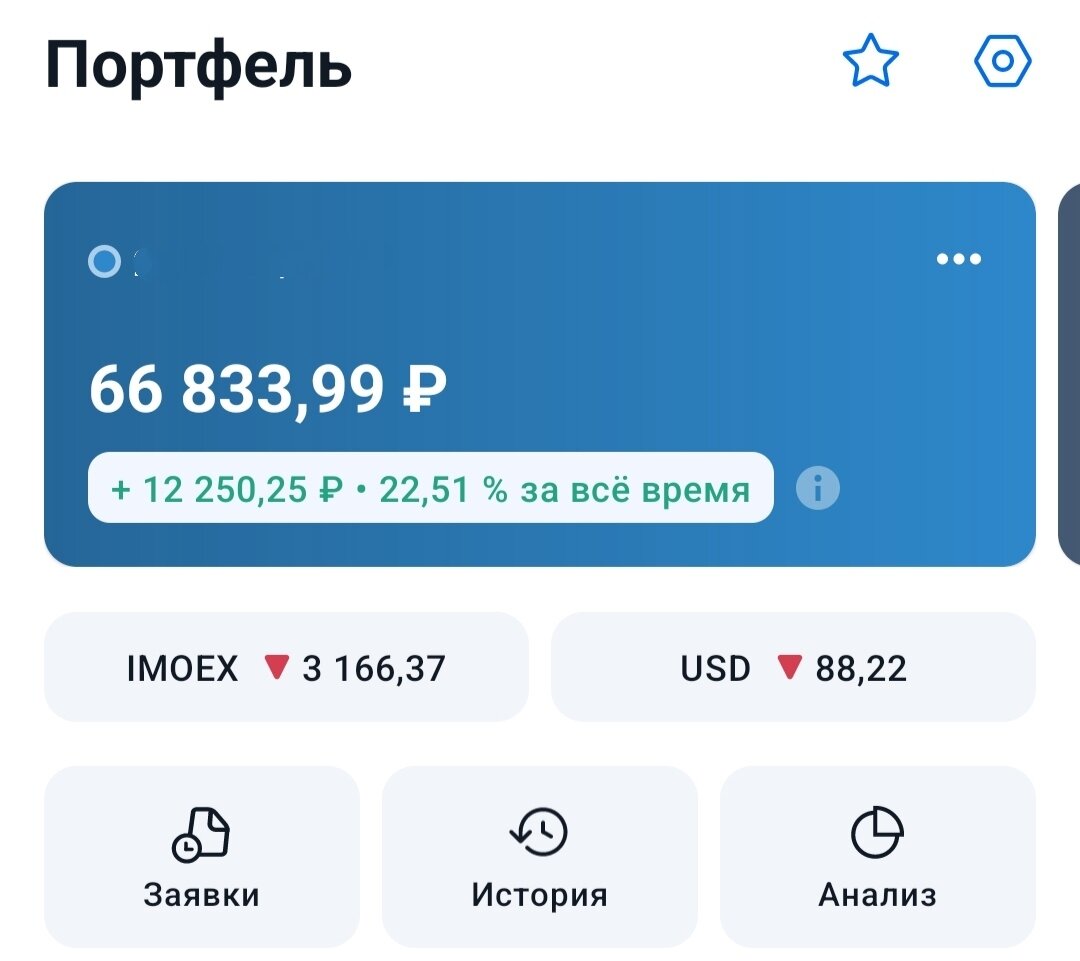Screen dimensions: 1080x961
Task: Show the История operations history
Action: 539,857
